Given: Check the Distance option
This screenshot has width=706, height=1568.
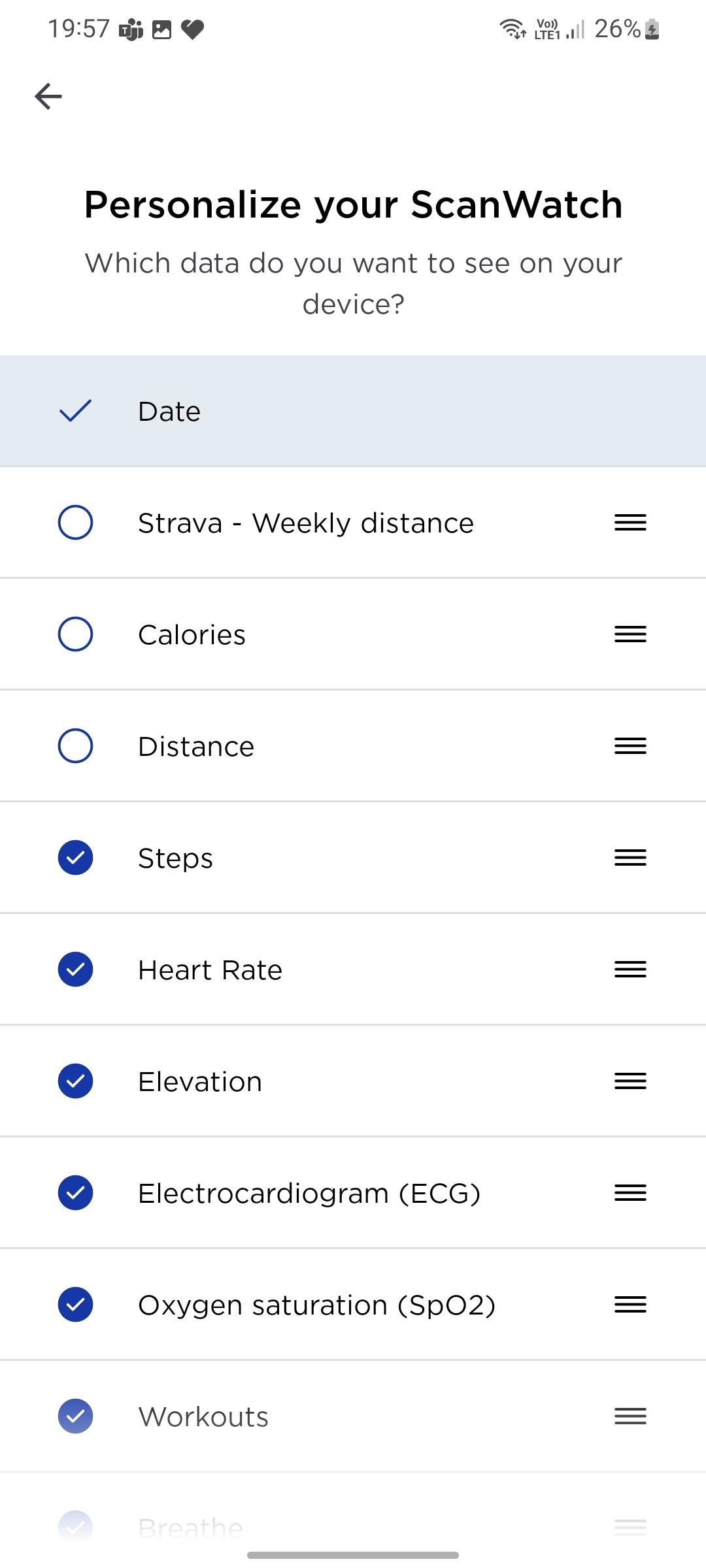Looking at the screenshot, I should [x=75, y=746].
